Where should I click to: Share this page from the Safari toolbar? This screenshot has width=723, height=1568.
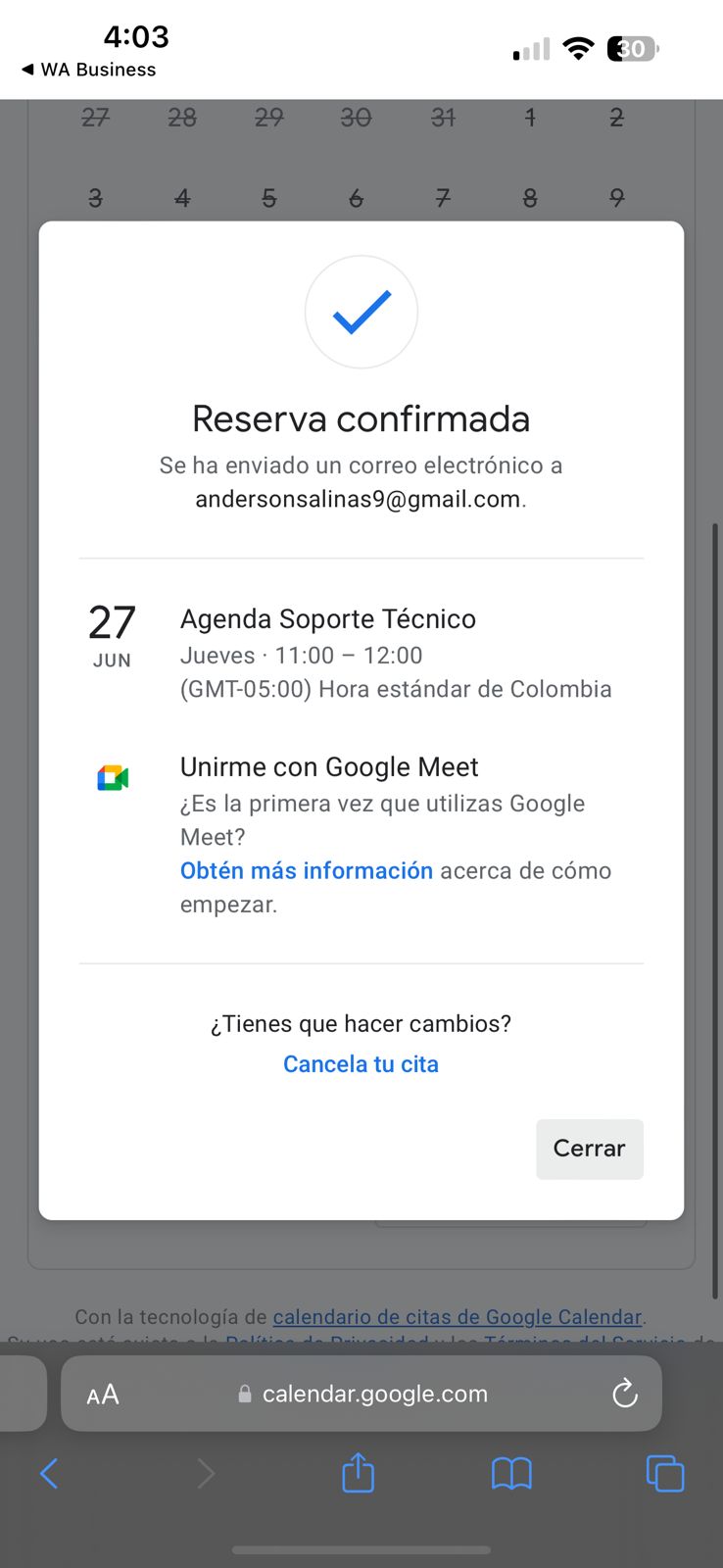click(358, 1473)
